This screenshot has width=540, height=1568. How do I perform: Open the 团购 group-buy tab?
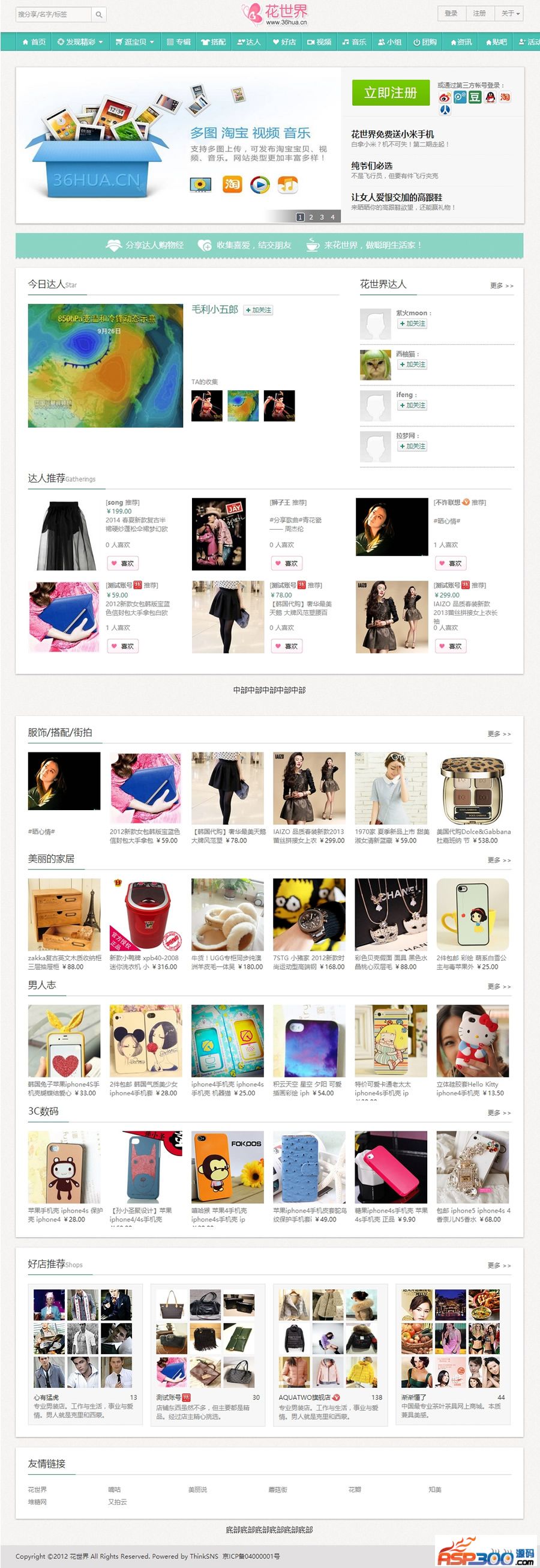coord(425,42)
